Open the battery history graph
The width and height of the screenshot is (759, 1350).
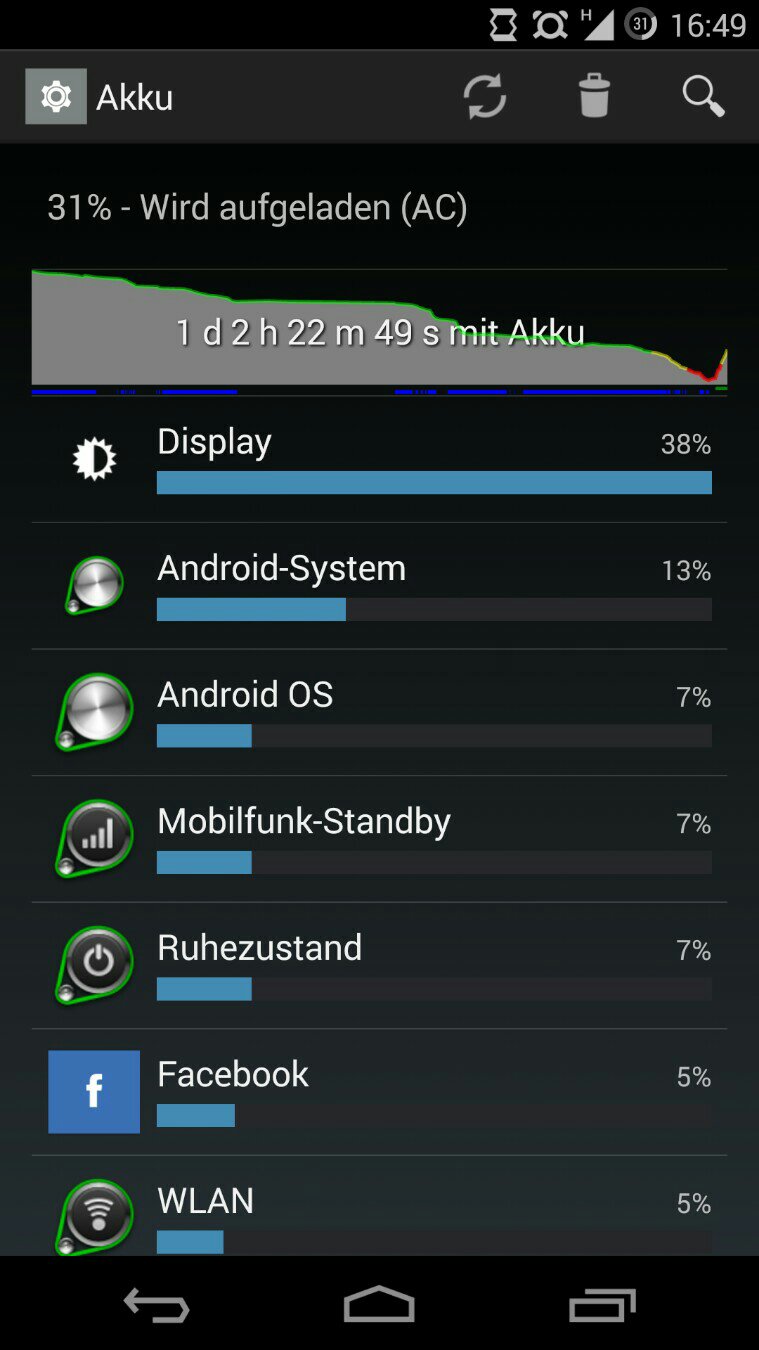[379, 328]
